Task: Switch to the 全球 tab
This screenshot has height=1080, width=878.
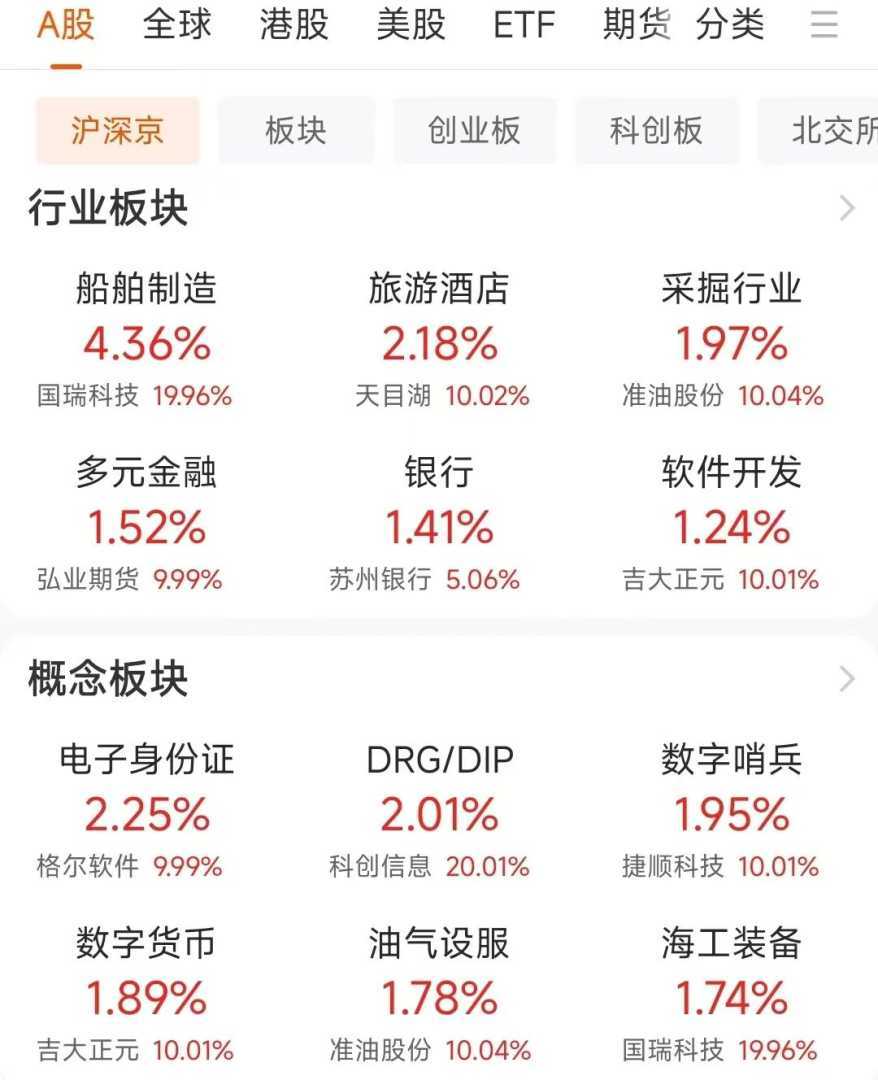Action: [177, 25]
